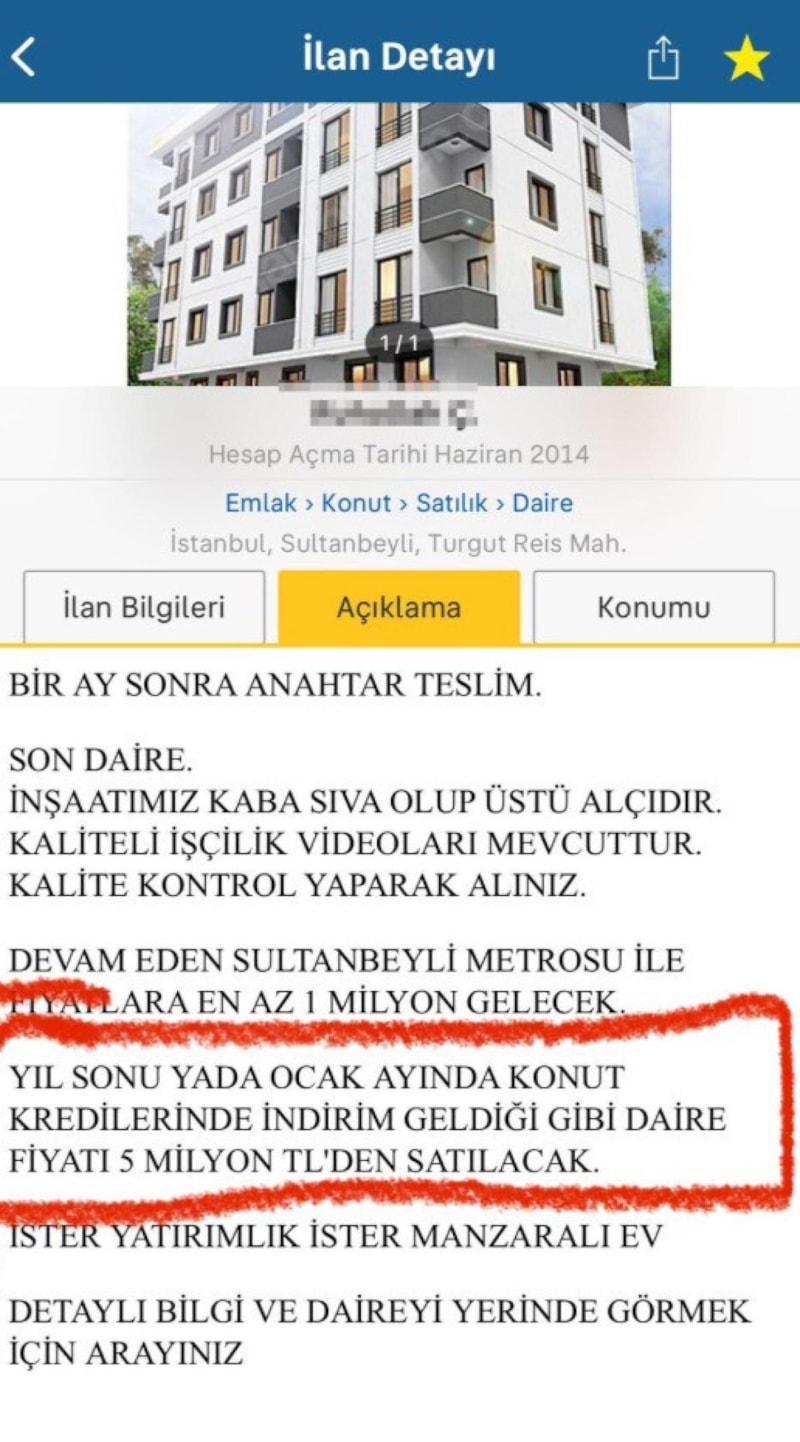Open the Daire category link
The image size is (800, 1442).
coord(542,502)
